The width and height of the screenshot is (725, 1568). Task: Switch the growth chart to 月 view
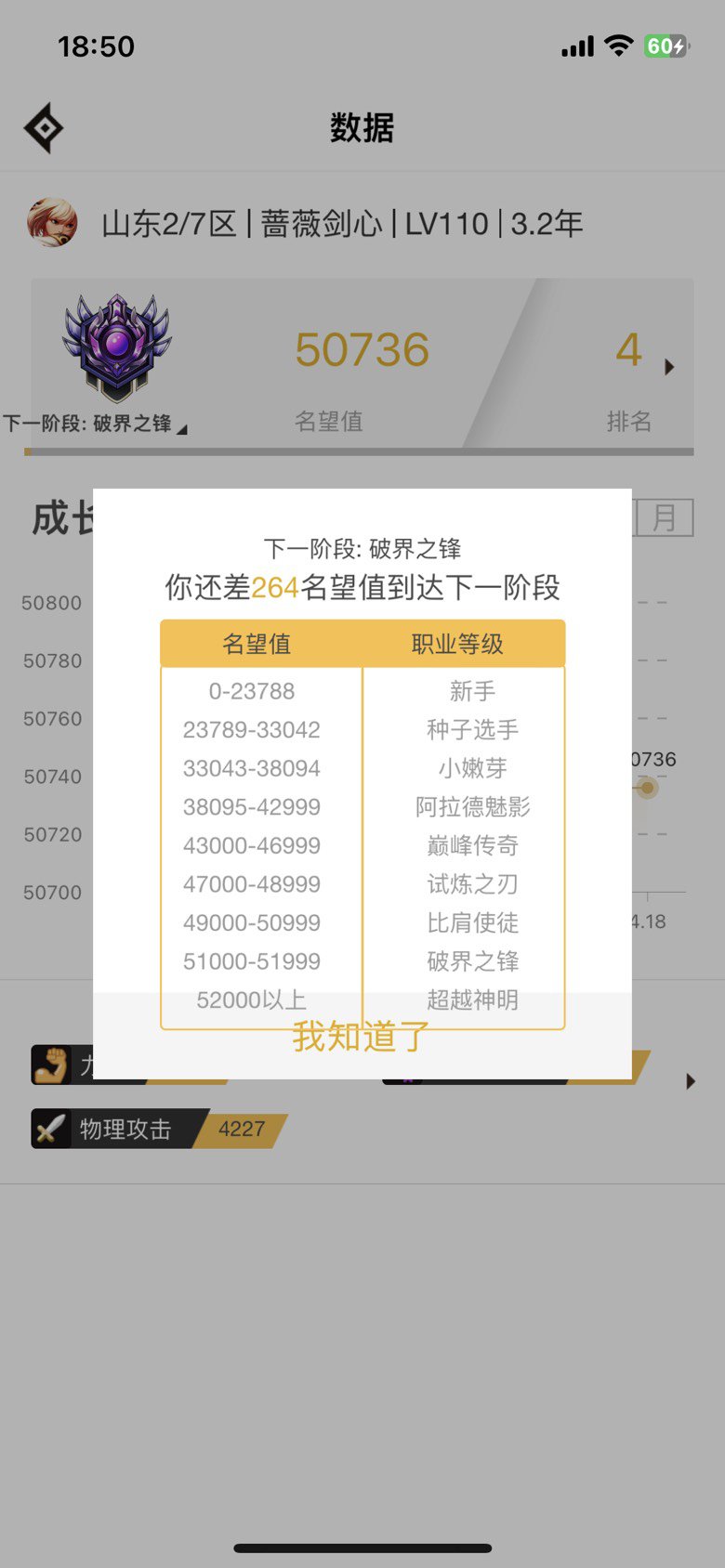(664, 517)
